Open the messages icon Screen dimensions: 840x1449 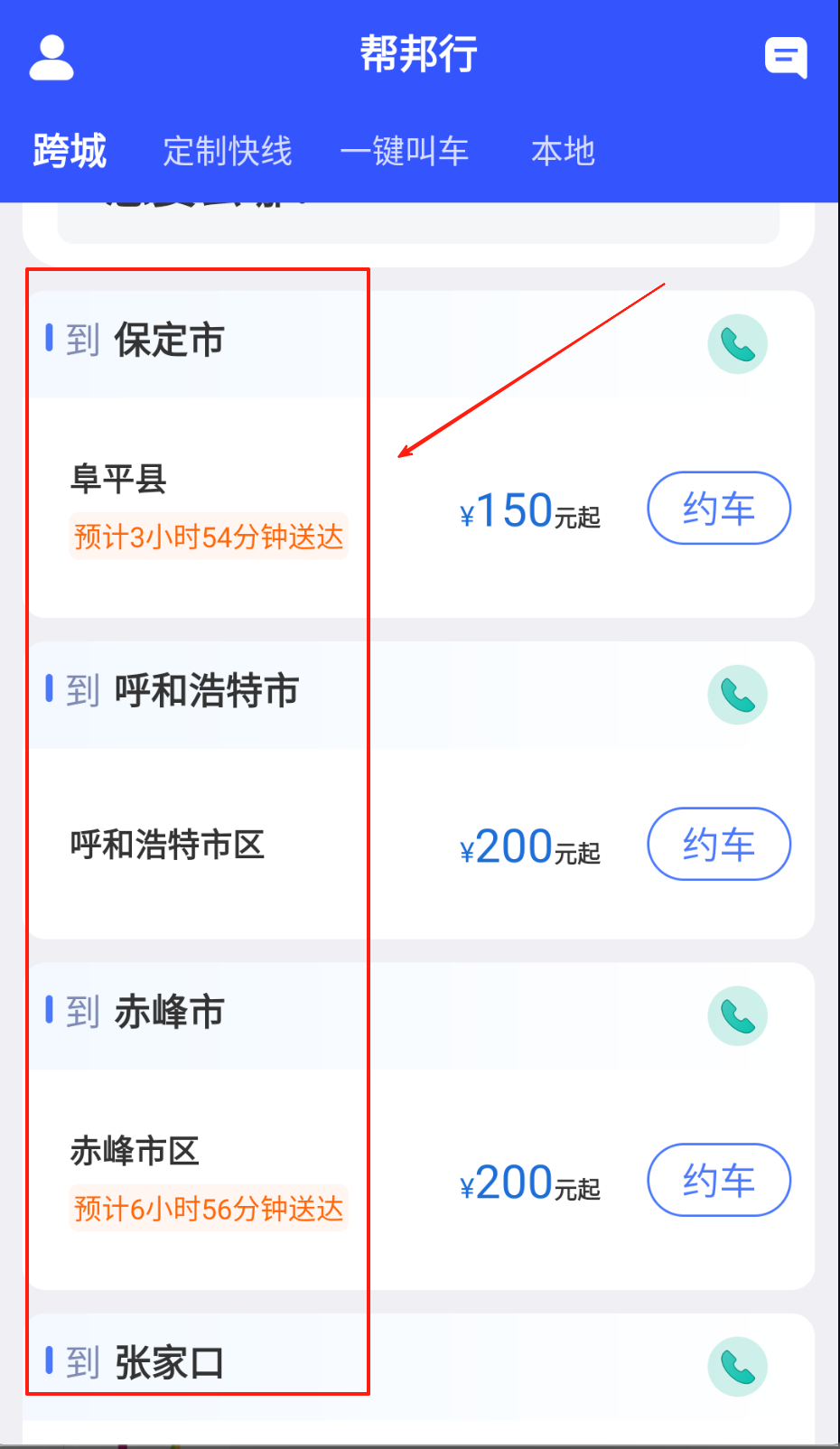tap(786, 58)
